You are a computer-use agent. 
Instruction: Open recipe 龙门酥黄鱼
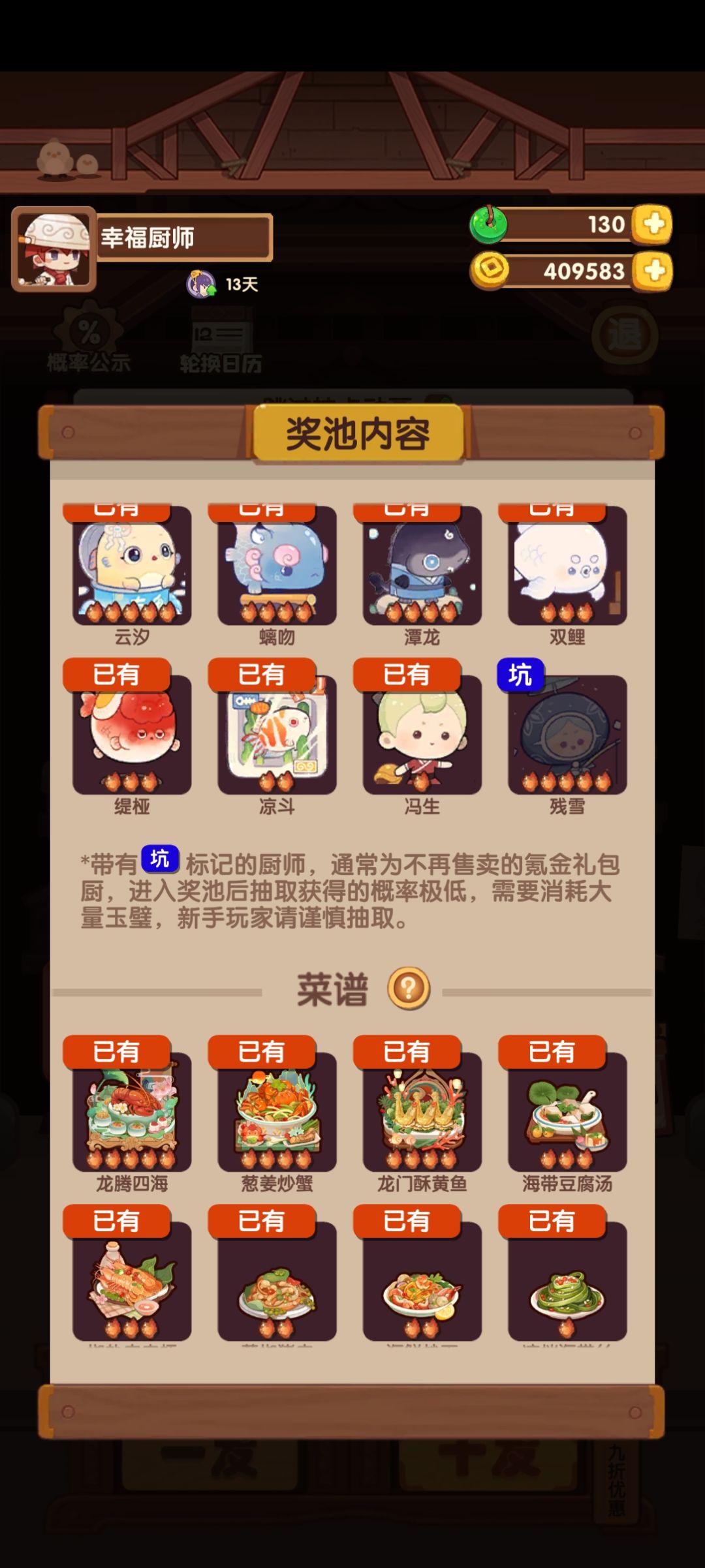coord(422,1112)
